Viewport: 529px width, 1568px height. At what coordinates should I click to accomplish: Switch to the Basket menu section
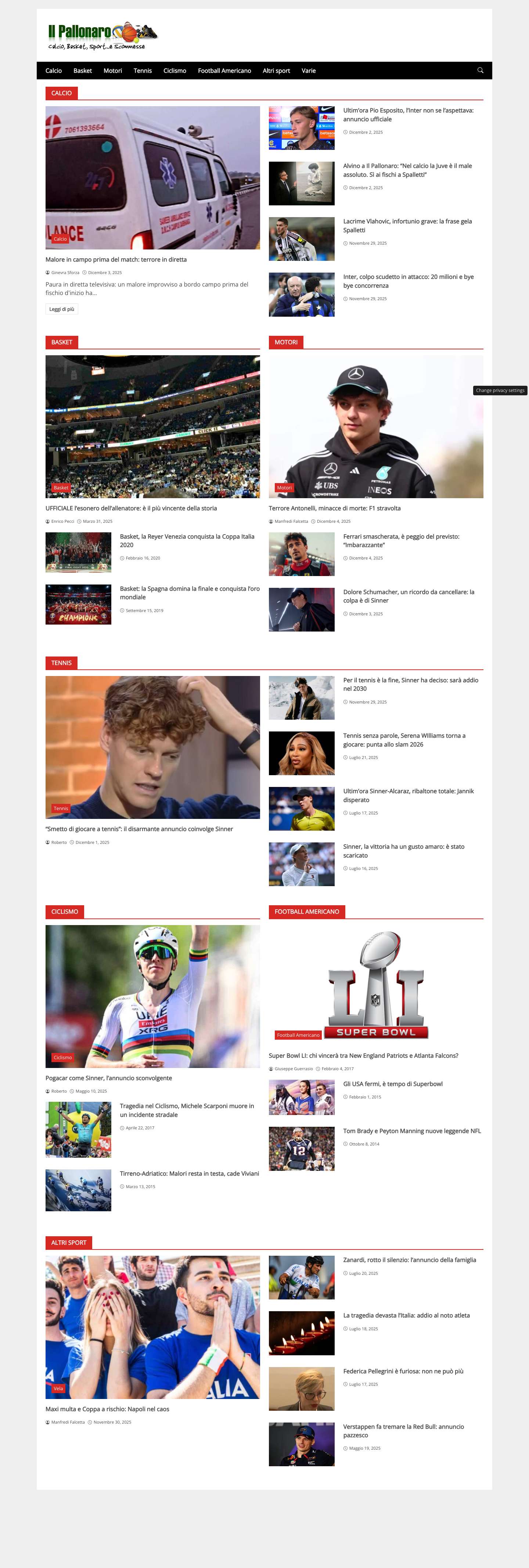point(83,71)
